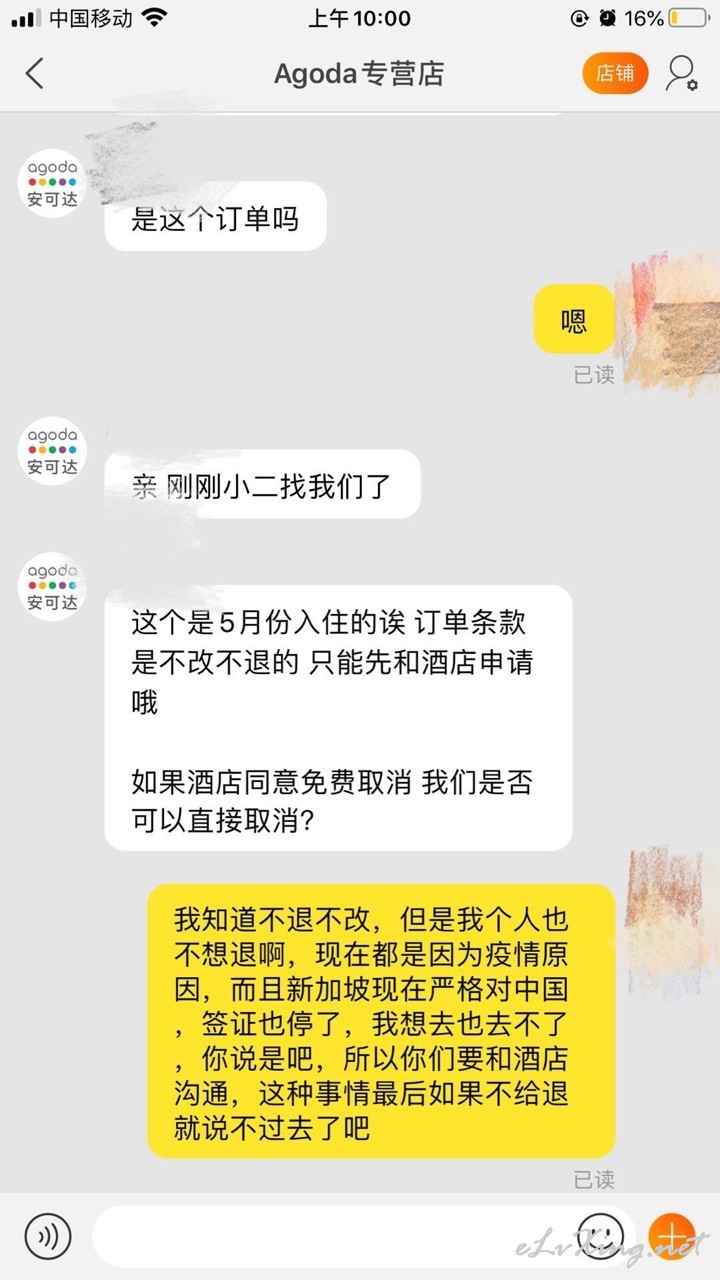Viewport: 720px width, 1280px height.
Task: Open the emoji picker
Action: point(601,1236)
